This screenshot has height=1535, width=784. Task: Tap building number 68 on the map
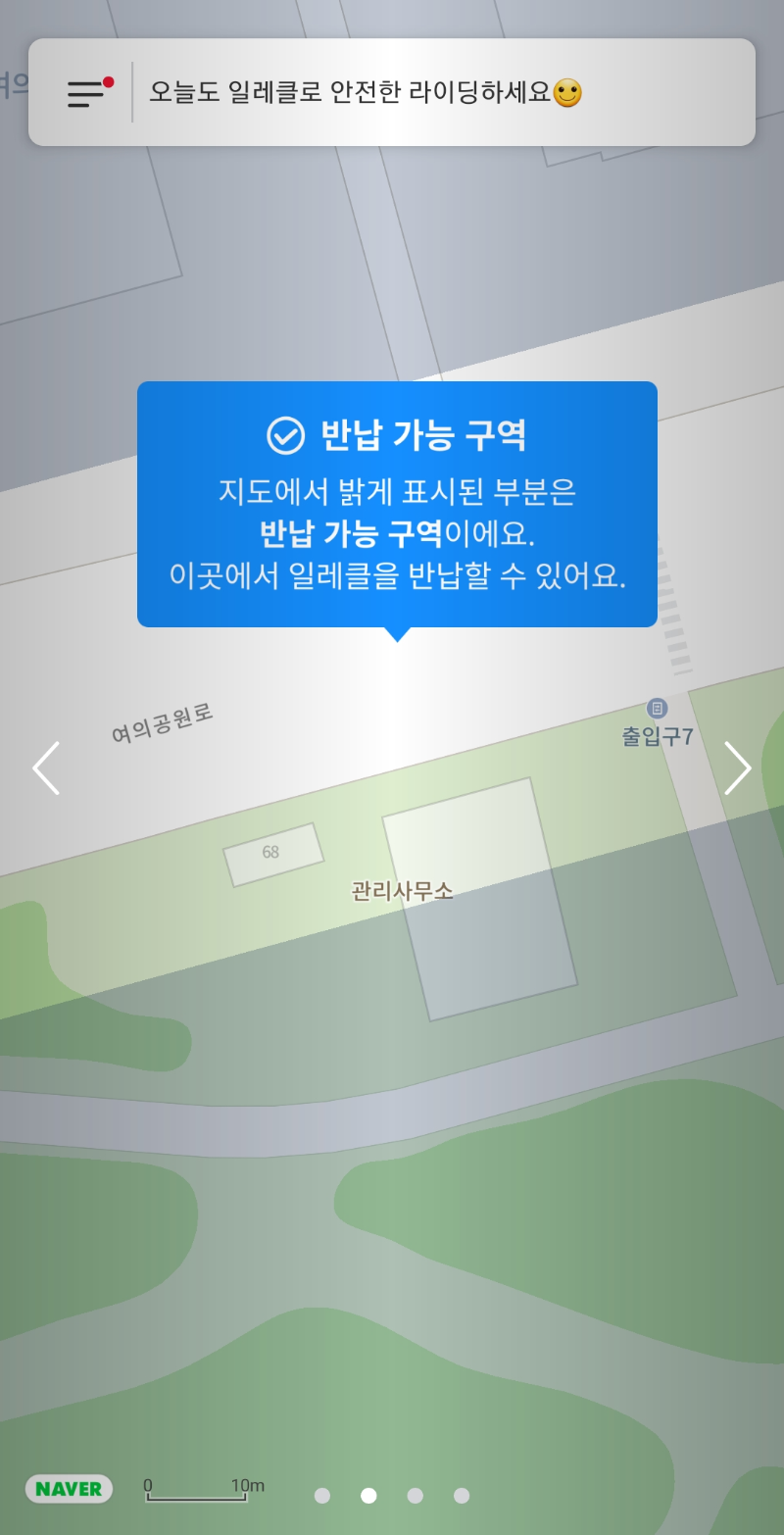(273, 852)
